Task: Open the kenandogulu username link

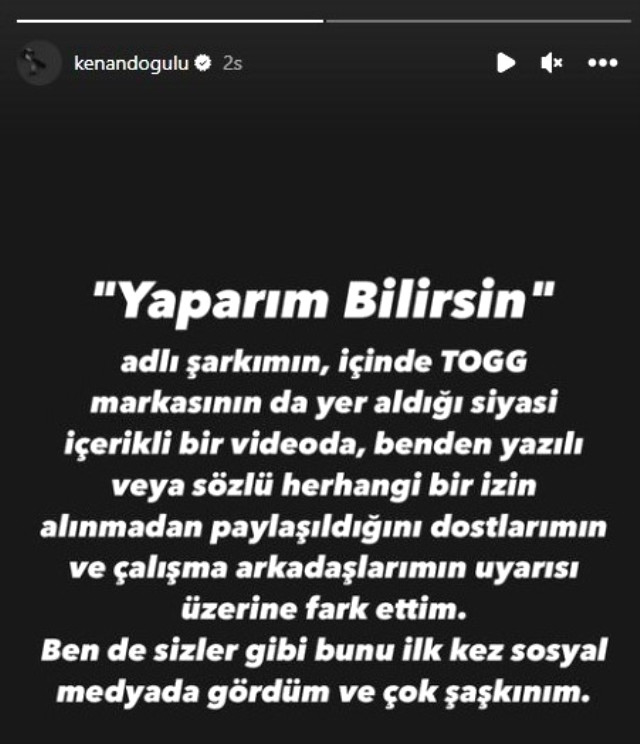Action: [131, 63]
